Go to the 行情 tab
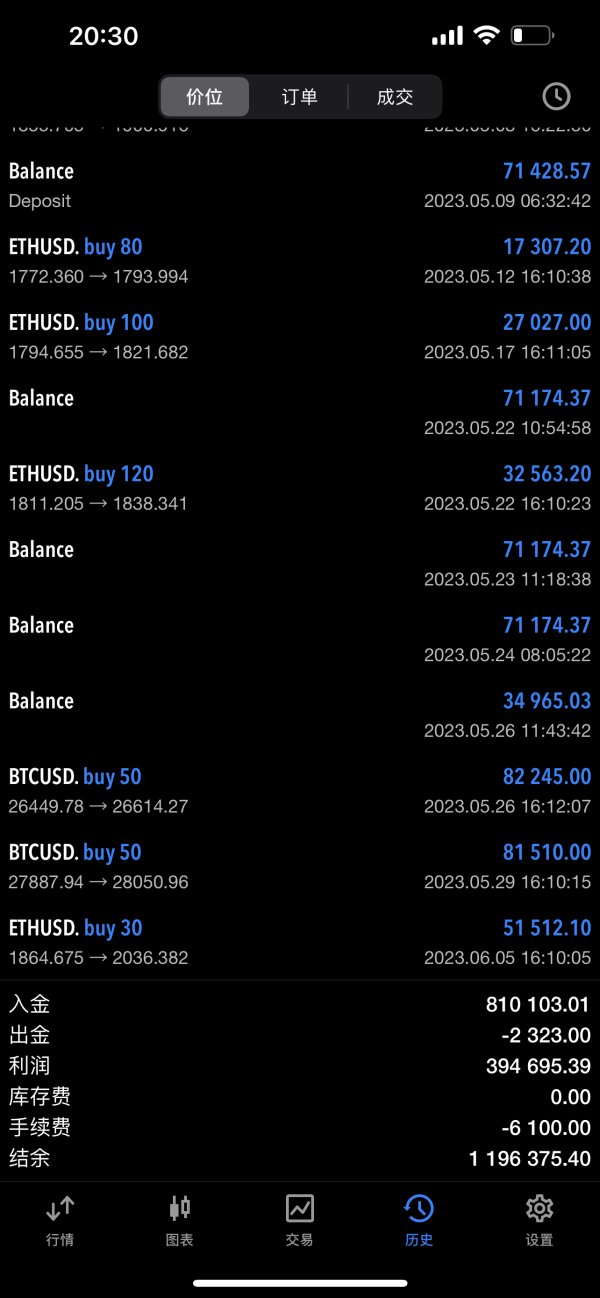The height and width of the screenshot is (1298, 600). pyautogui.click(x=60, y=1220)
